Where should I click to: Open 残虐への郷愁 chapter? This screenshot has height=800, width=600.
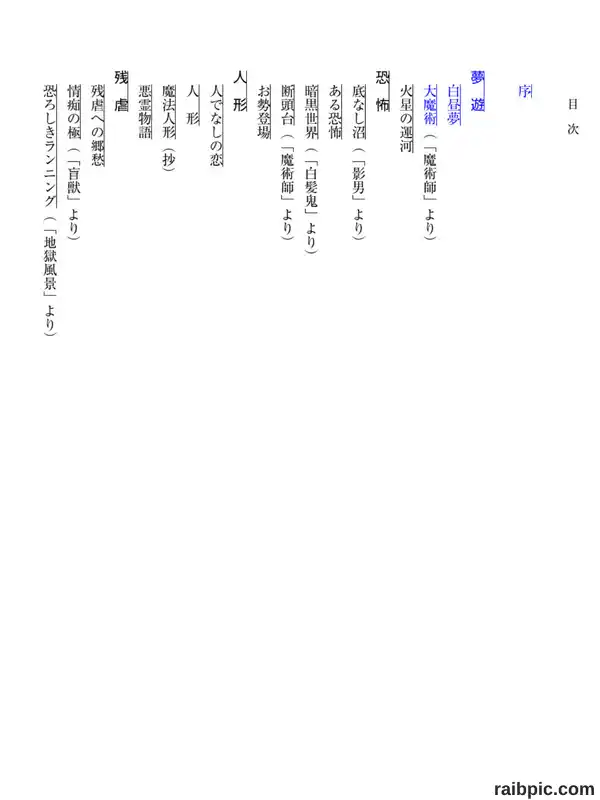point(97,126)
